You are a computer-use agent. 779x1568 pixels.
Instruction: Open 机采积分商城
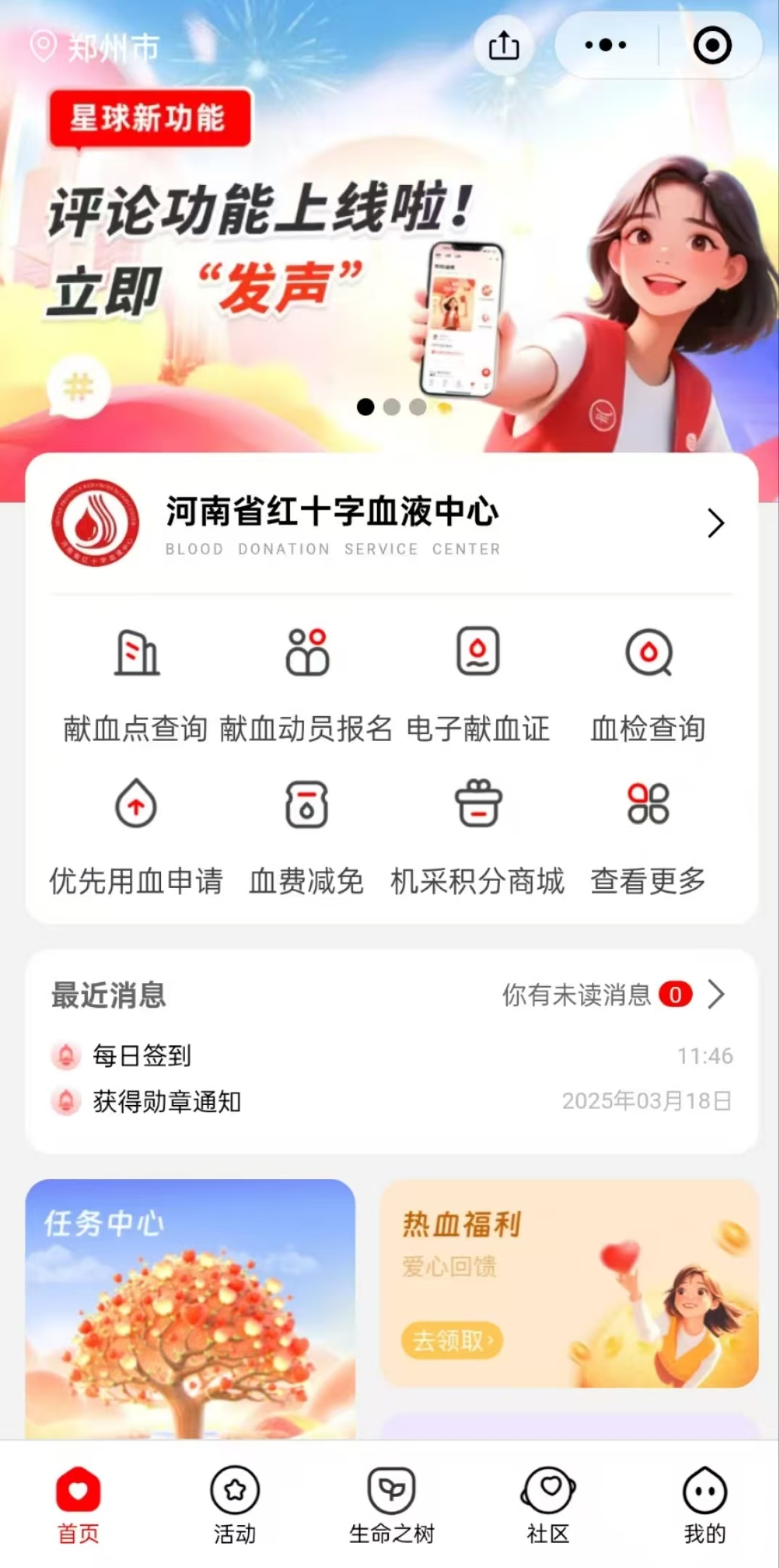pyautogui.click(x=478, y=838)
